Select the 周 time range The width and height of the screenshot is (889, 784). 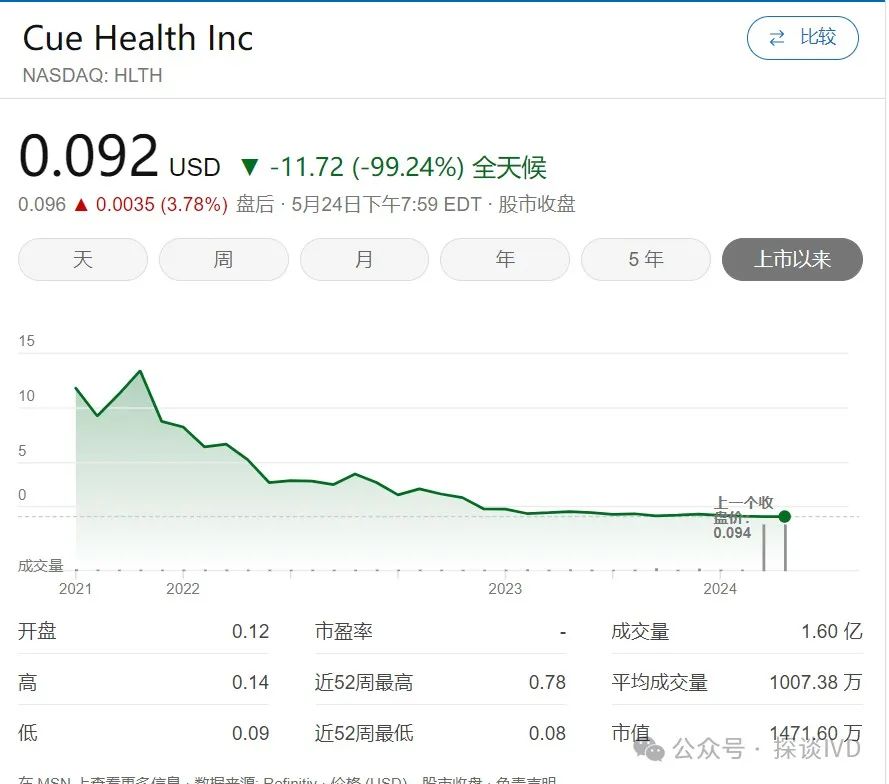[x=223, y=259]
